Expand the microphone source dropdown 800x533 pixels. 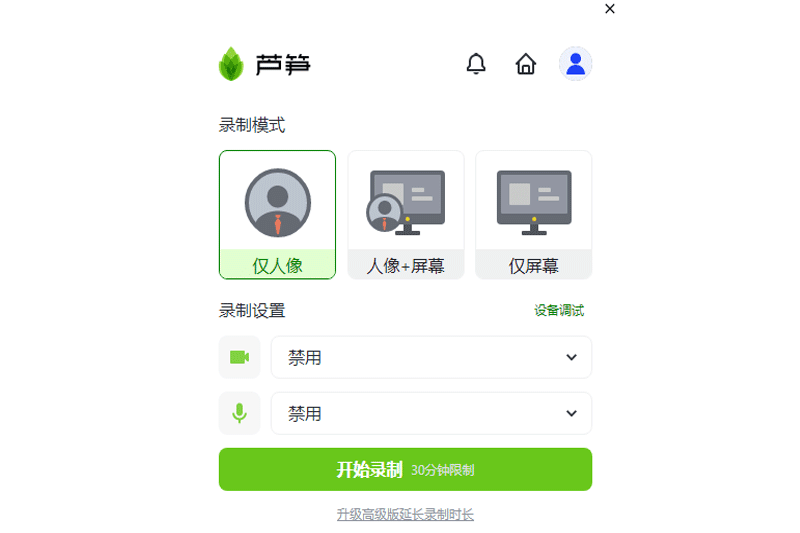coord(431,413)
